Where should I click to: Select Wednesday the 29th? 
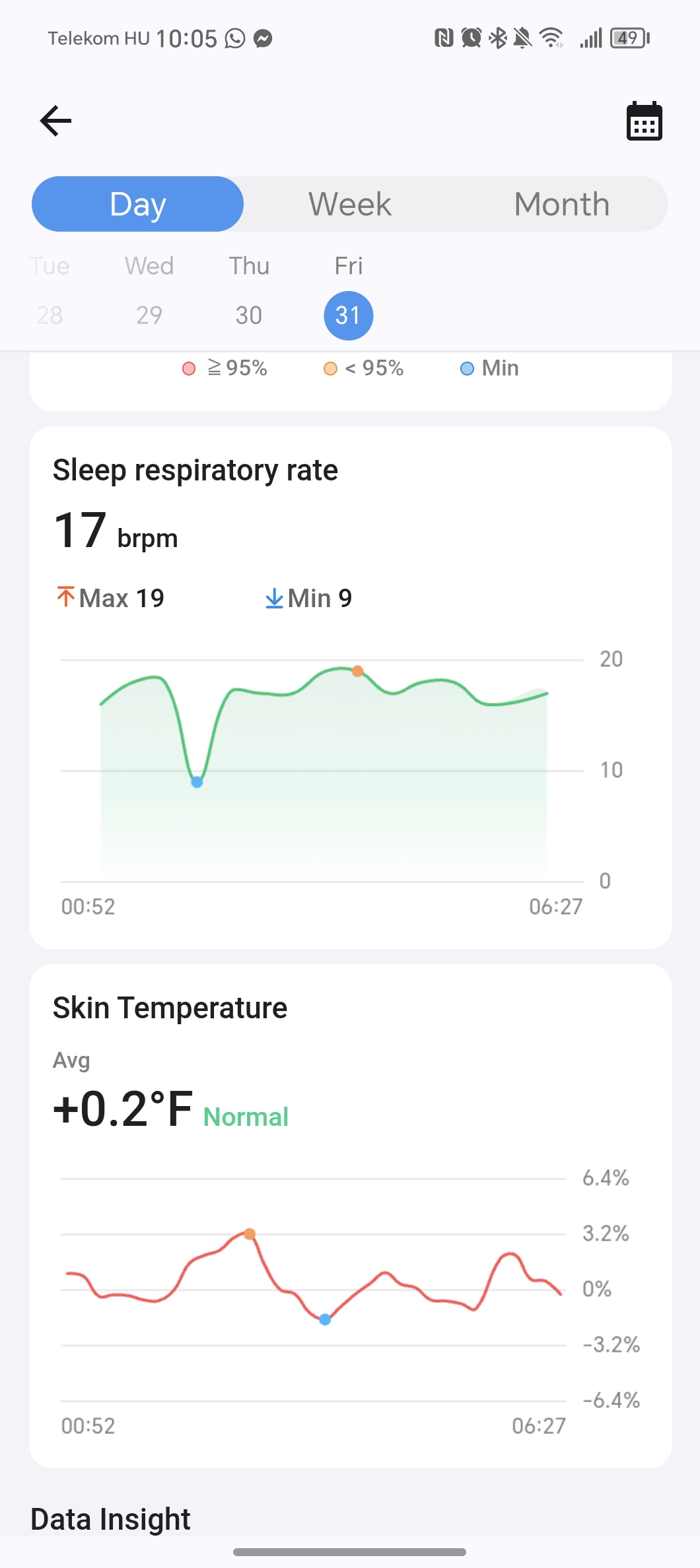(x=149, y=290)
